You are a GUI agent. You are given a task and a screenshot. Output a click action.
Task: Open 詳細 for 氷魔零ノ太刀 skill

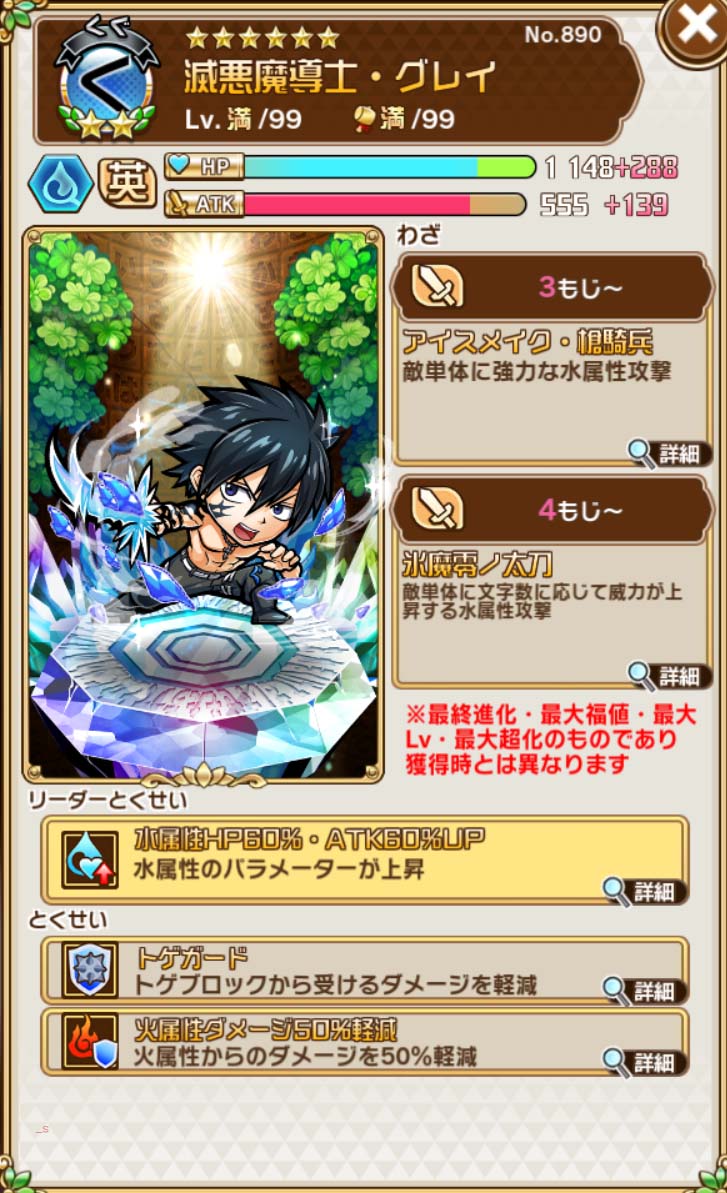click(669, 675)
